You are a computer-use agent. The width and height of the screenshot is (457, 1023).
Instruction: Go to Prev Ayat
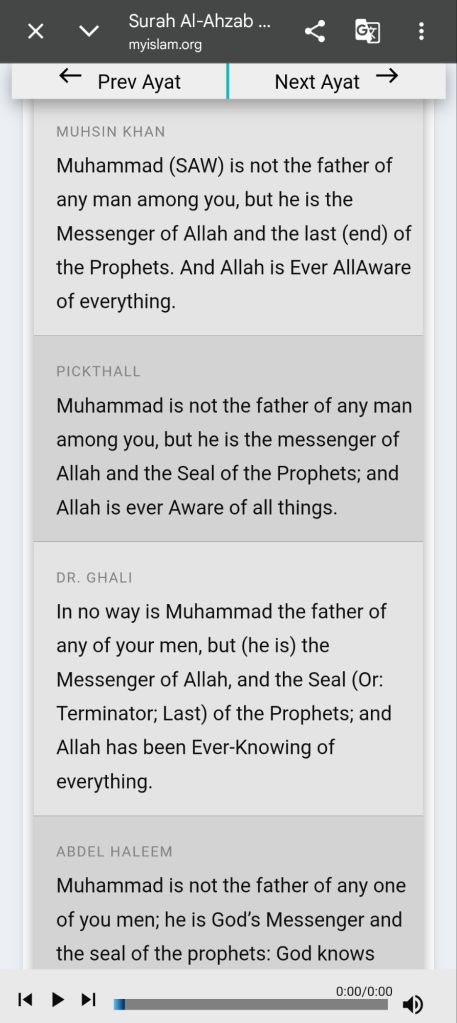pos(119,81)
